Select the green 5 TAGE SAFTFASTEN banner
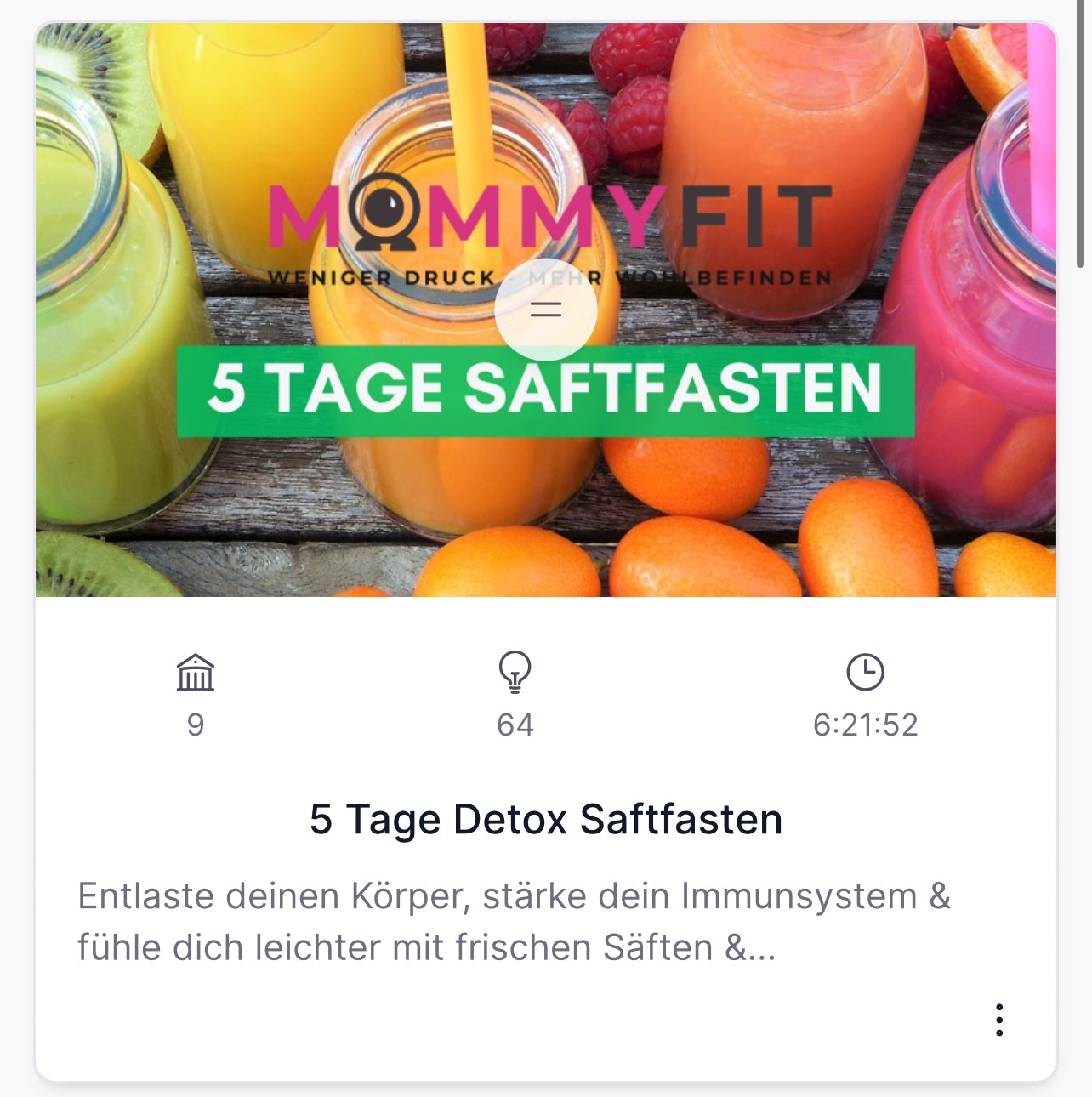The image size is (1092, 1097). (546, 388)
